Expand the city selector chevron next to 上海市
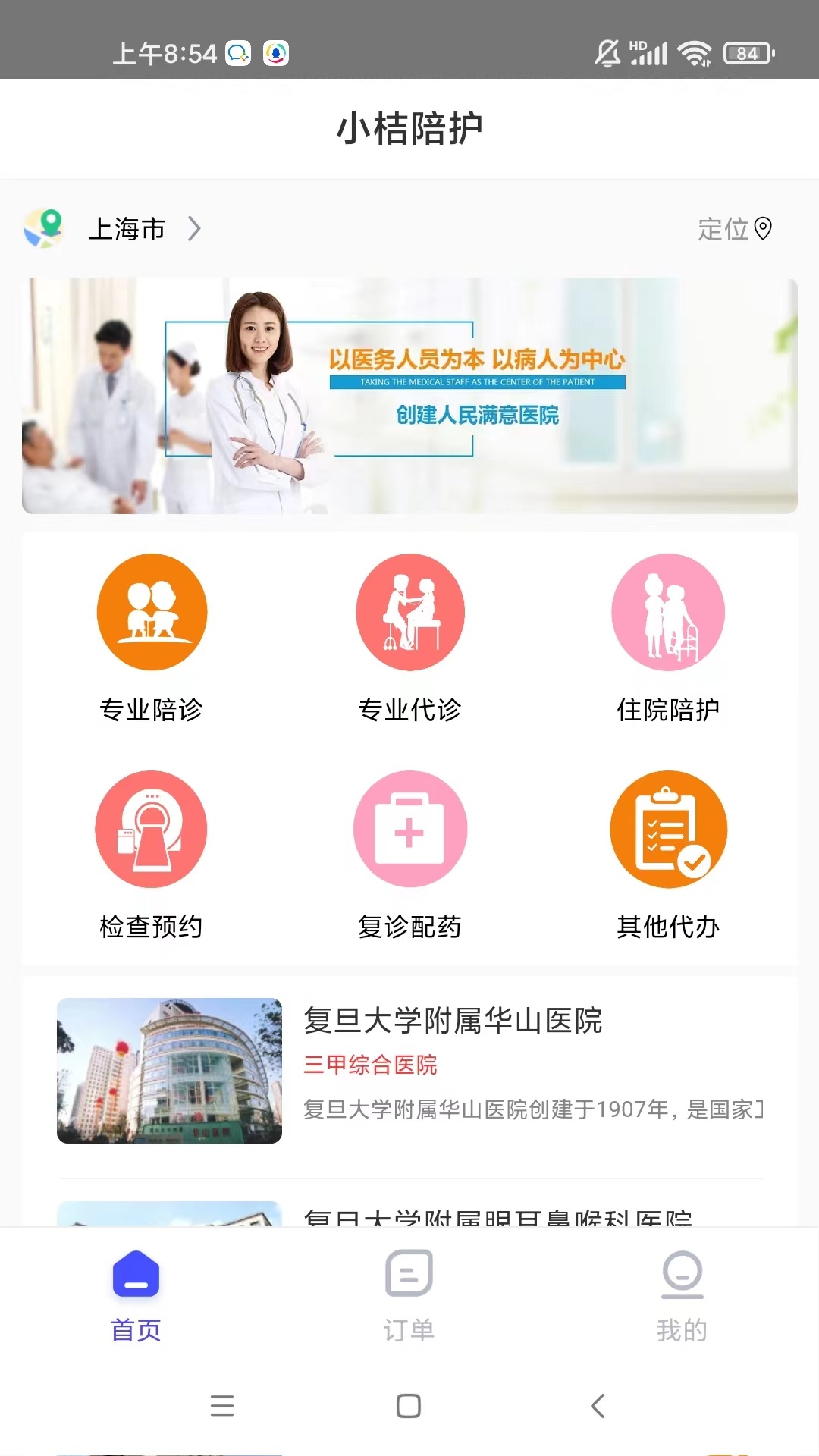Image resolution: width=819 pixels, height=1456 pixels. 196,228
